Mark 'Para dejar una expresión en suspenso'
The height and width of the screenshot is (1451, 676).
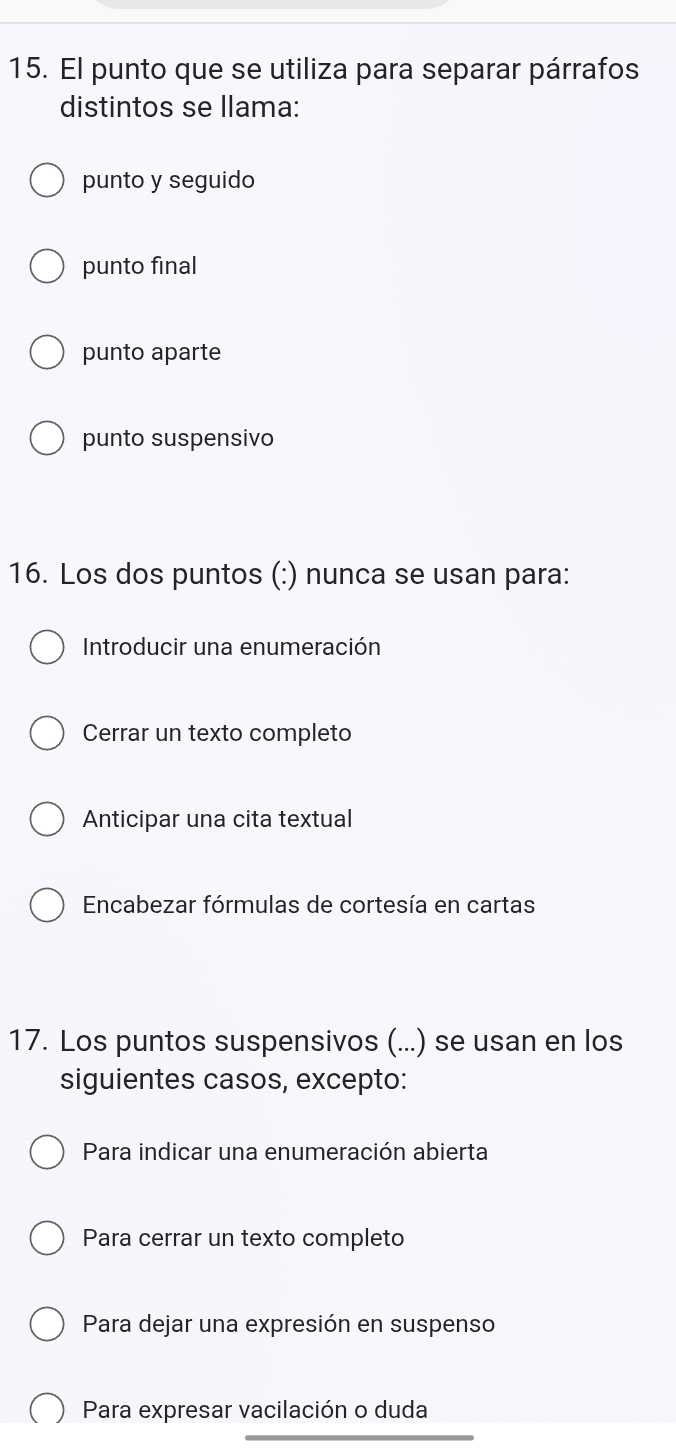47,1324
